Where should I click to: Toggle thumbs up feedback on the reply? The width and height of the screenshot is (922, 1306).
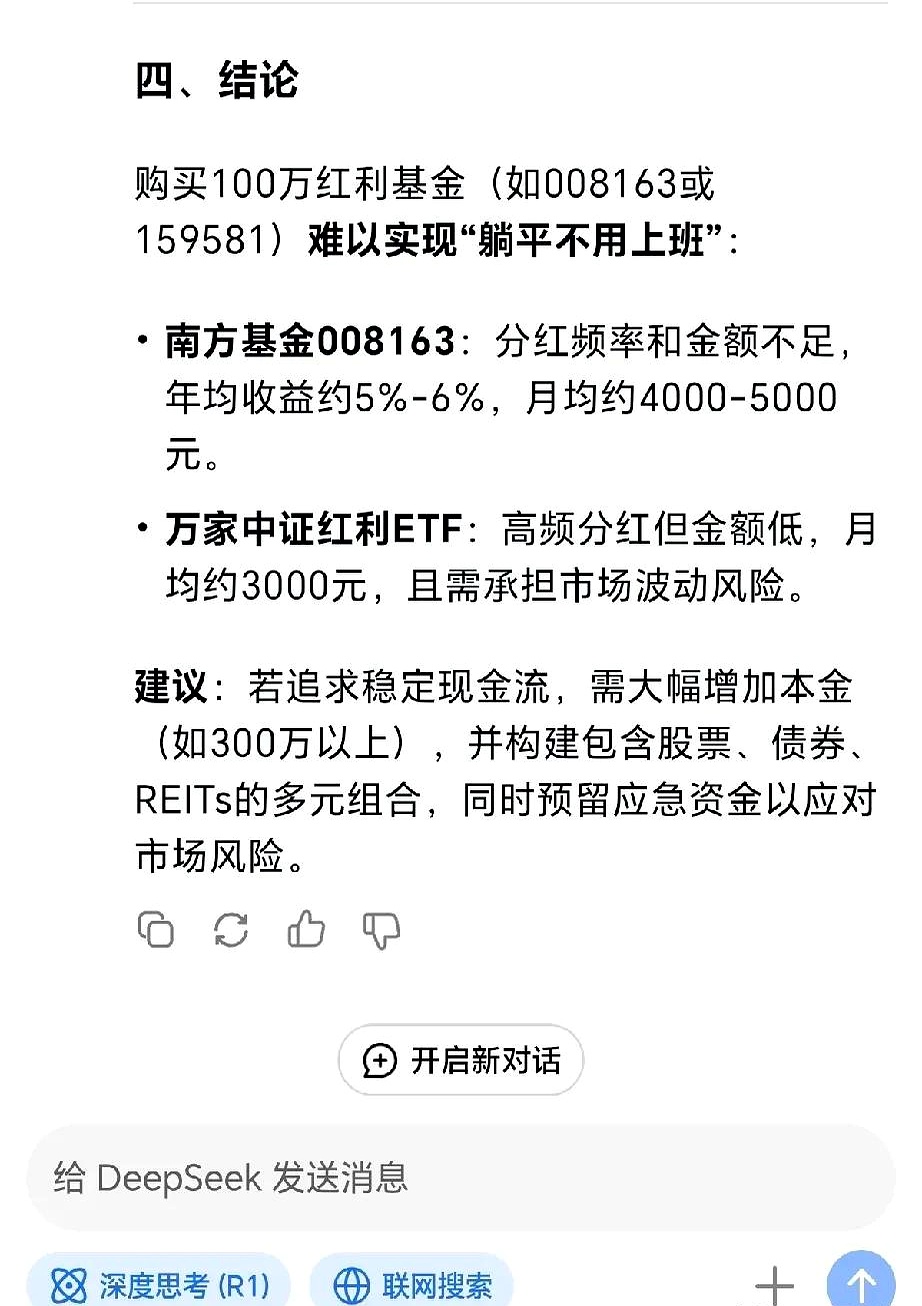point(305,929)
